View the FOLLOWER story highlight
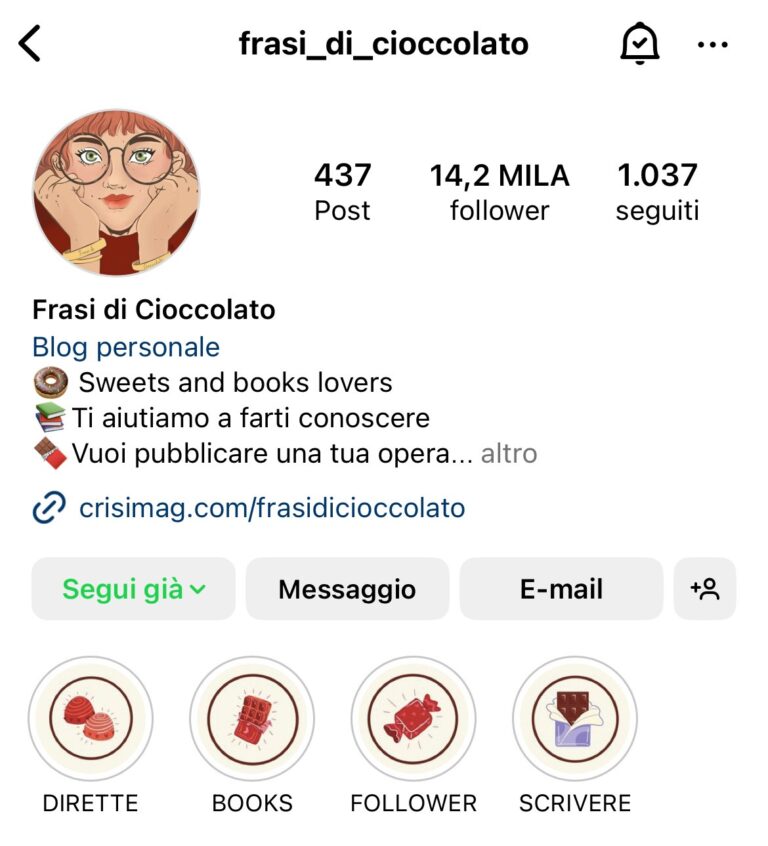This screenshot has width=768, height=846. [413, 718]
